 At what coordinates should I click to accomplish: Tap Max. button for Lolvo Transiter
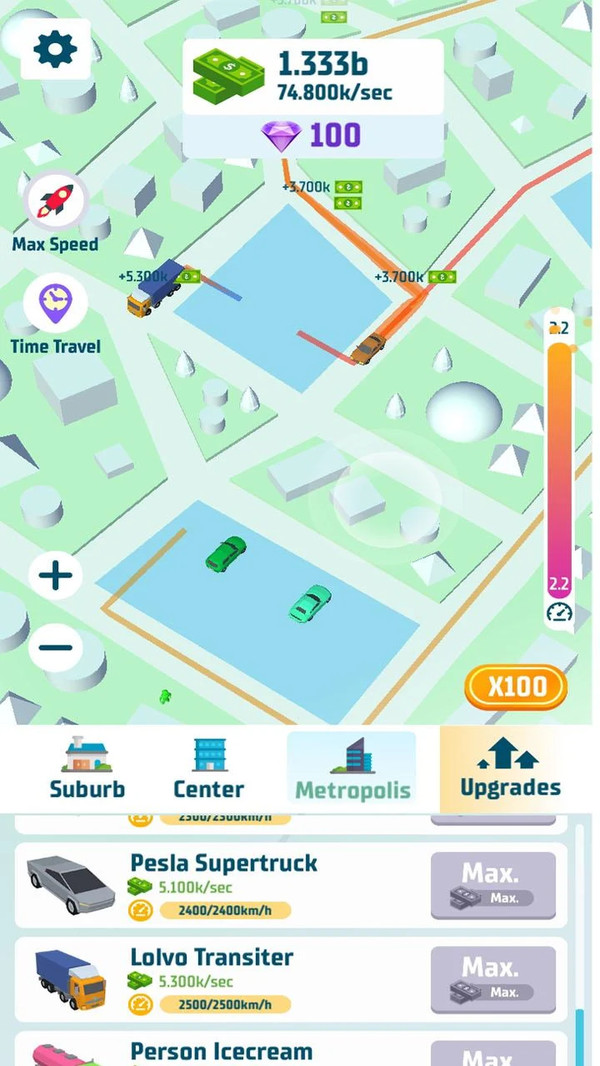coord(492,979)
